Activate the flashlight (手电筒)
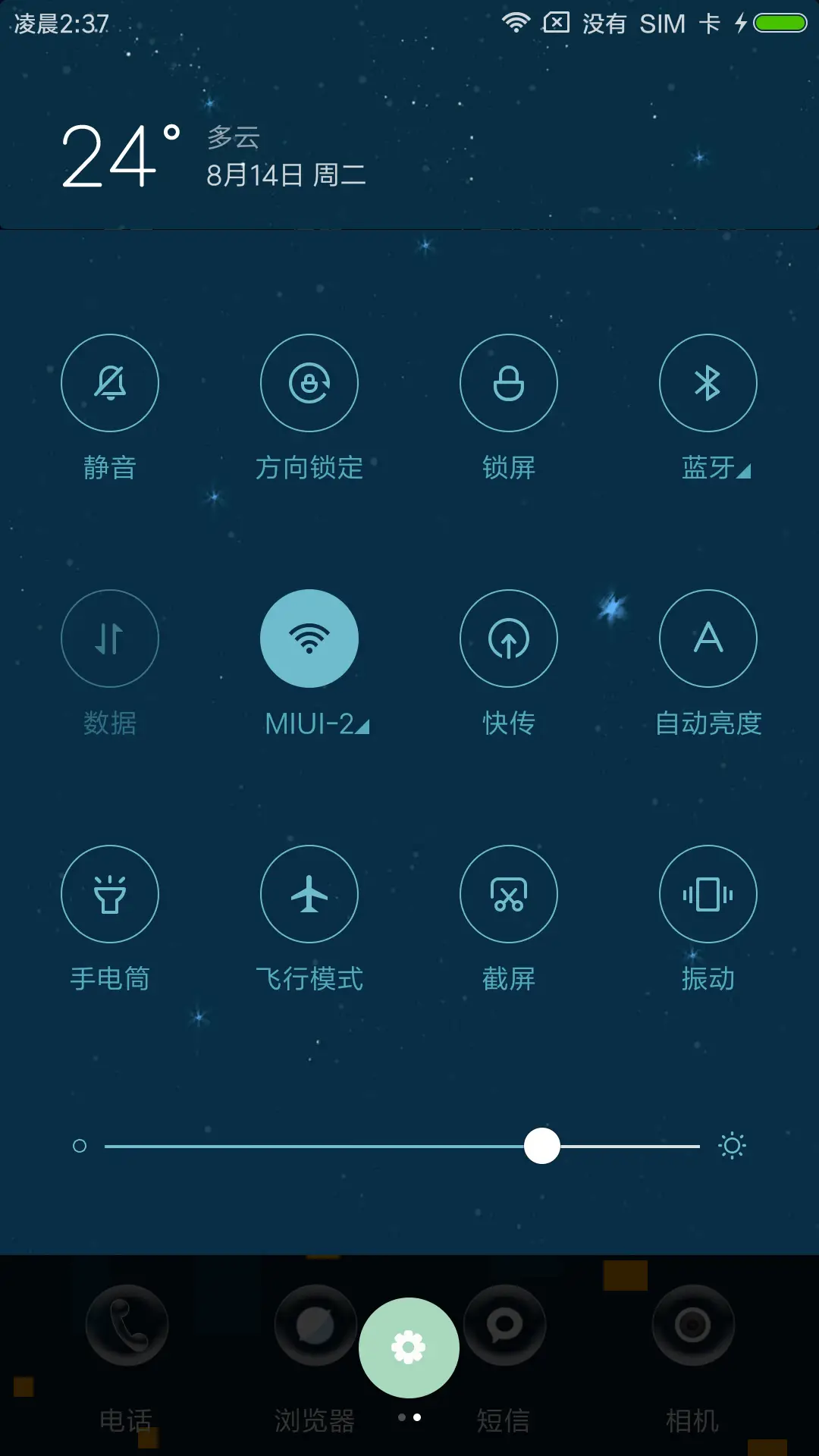819x1456 pixels. pyautogui.click(x=110, y=894)
